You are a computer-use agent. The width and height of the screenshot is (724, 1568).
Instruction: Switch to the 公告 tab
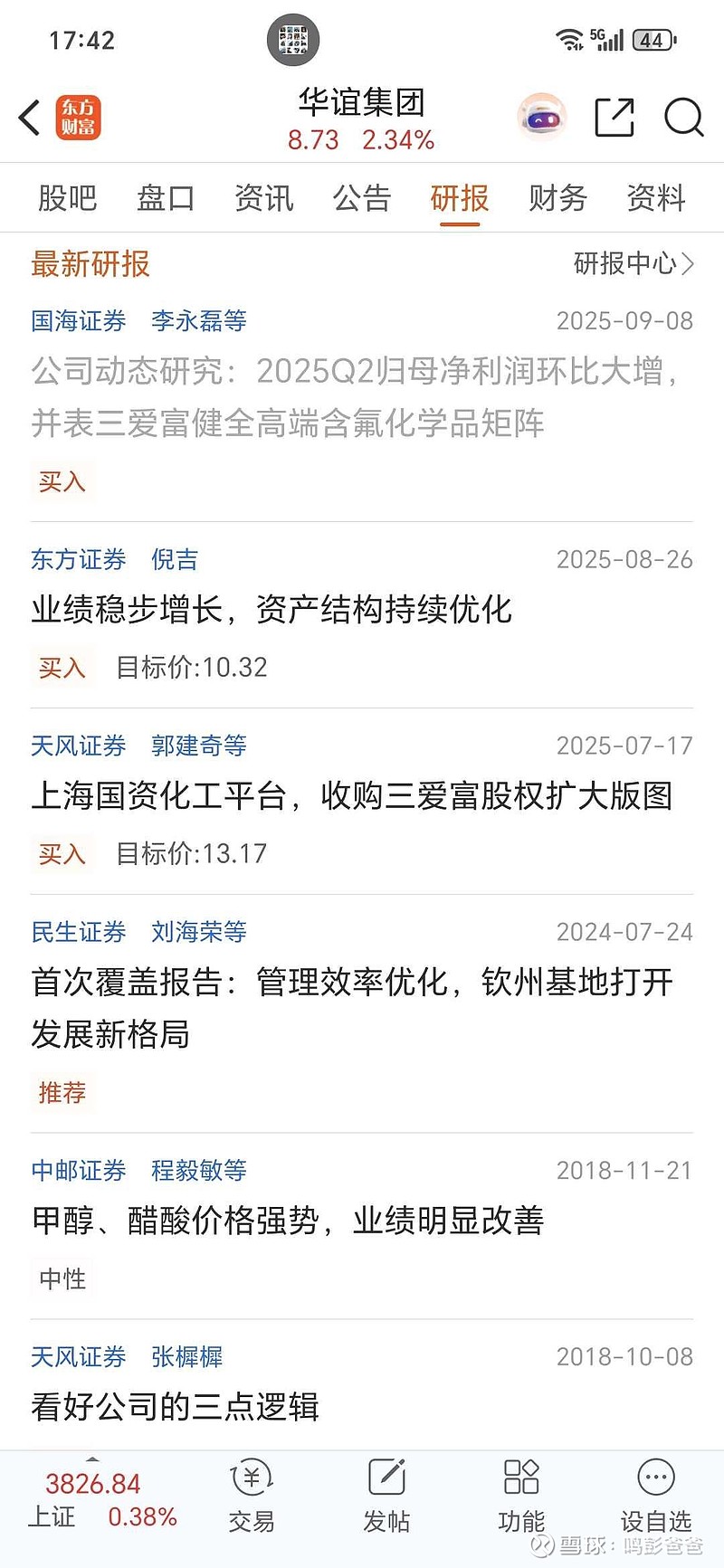[362, 197]
